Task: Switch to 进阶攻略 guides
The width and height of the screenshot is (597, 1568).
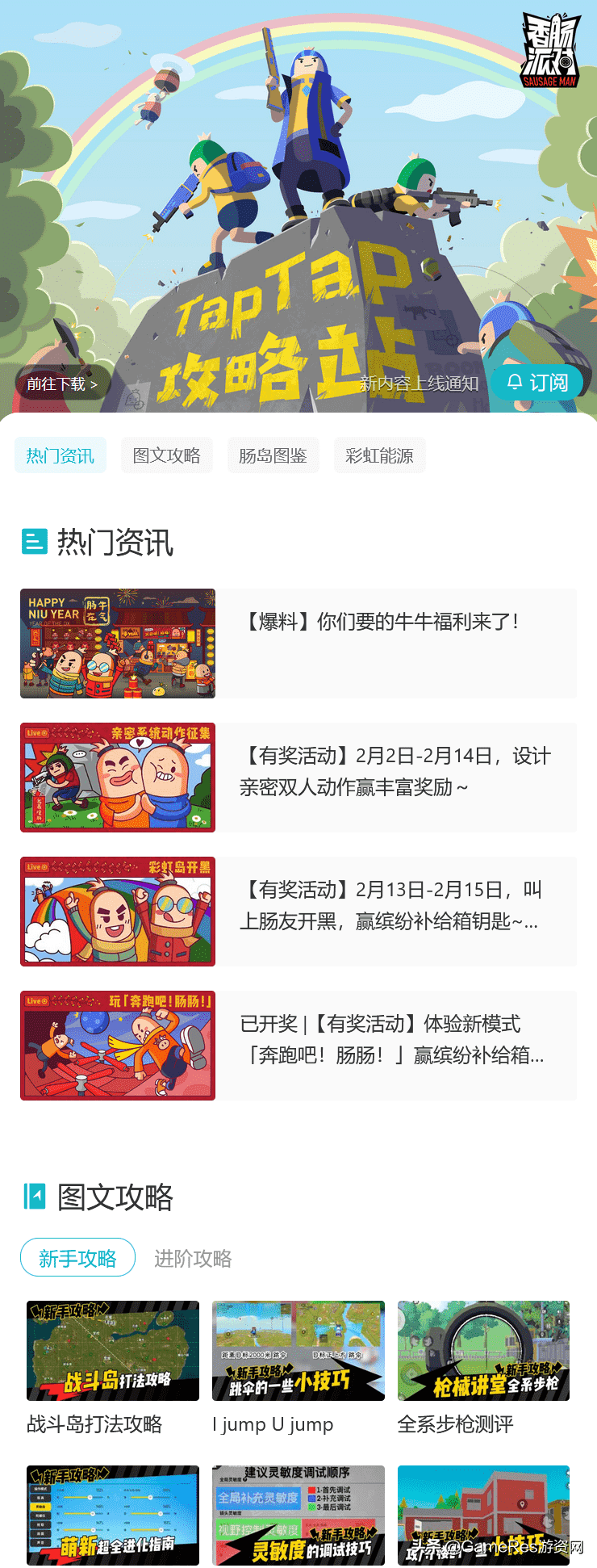Action: pos(192,1258)
